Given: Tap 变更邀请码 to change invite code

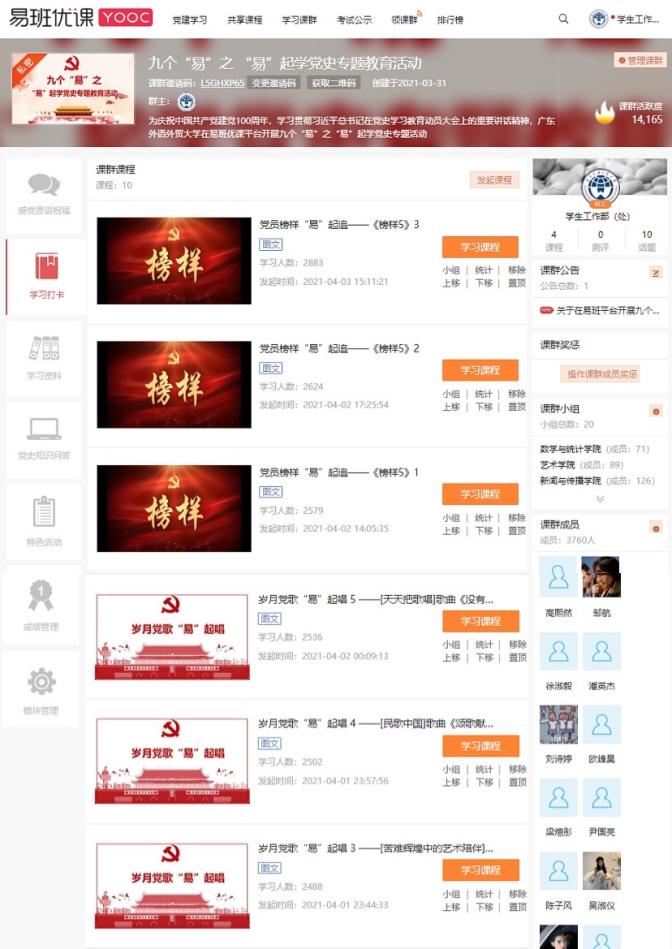Looking at the screenshot, I should 273,83.
